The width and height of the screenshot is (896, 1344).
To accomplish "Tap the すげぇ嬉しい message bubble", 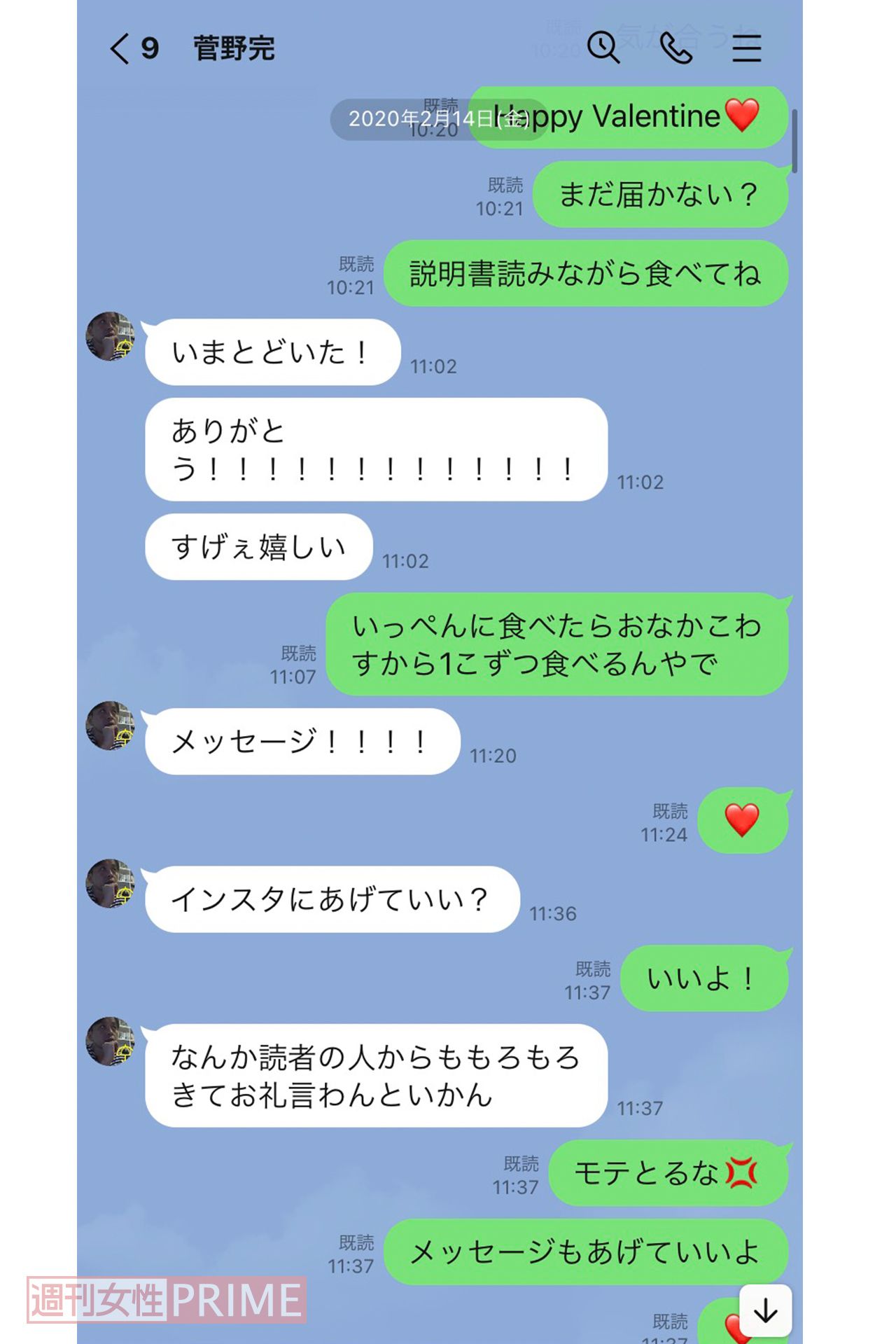I will tap(259, 548).
